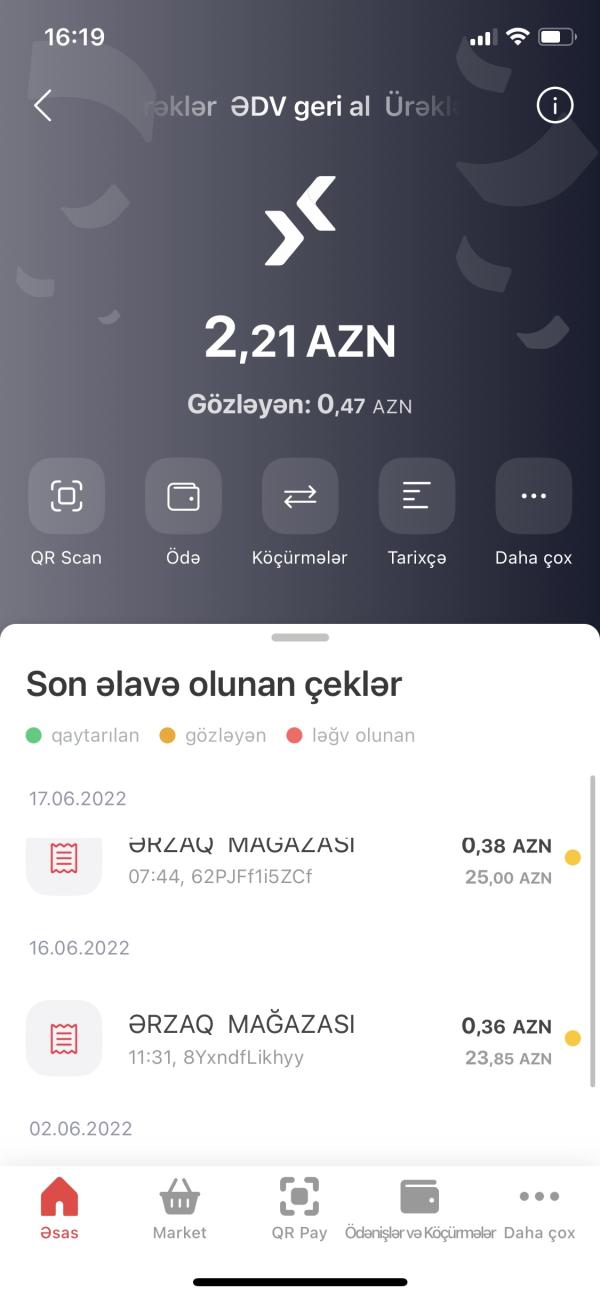600x1298 pixels.
Task: Open the info icon at top right
Action: click(555, 105)
